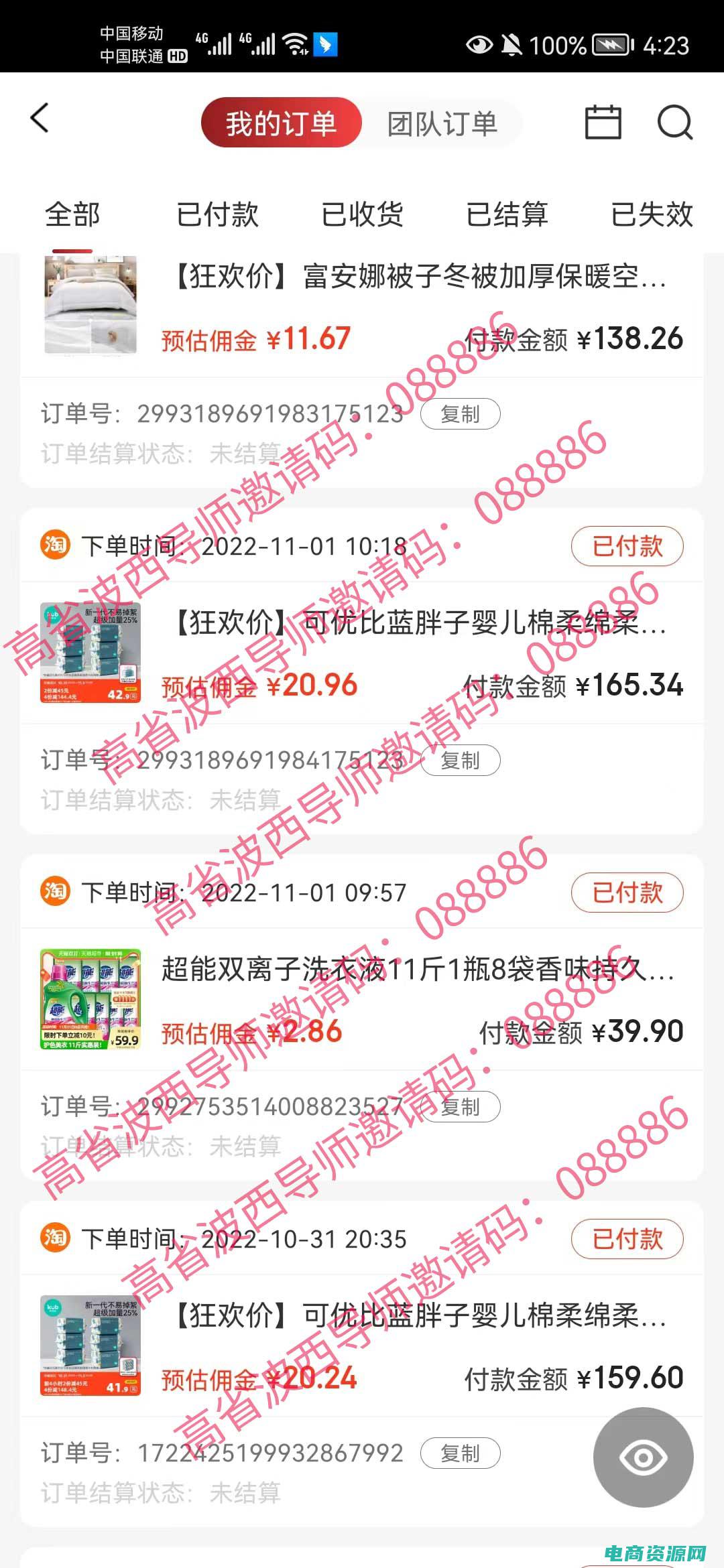
Task: Switch to the 已付款 tab
Action: coord(217,215)
